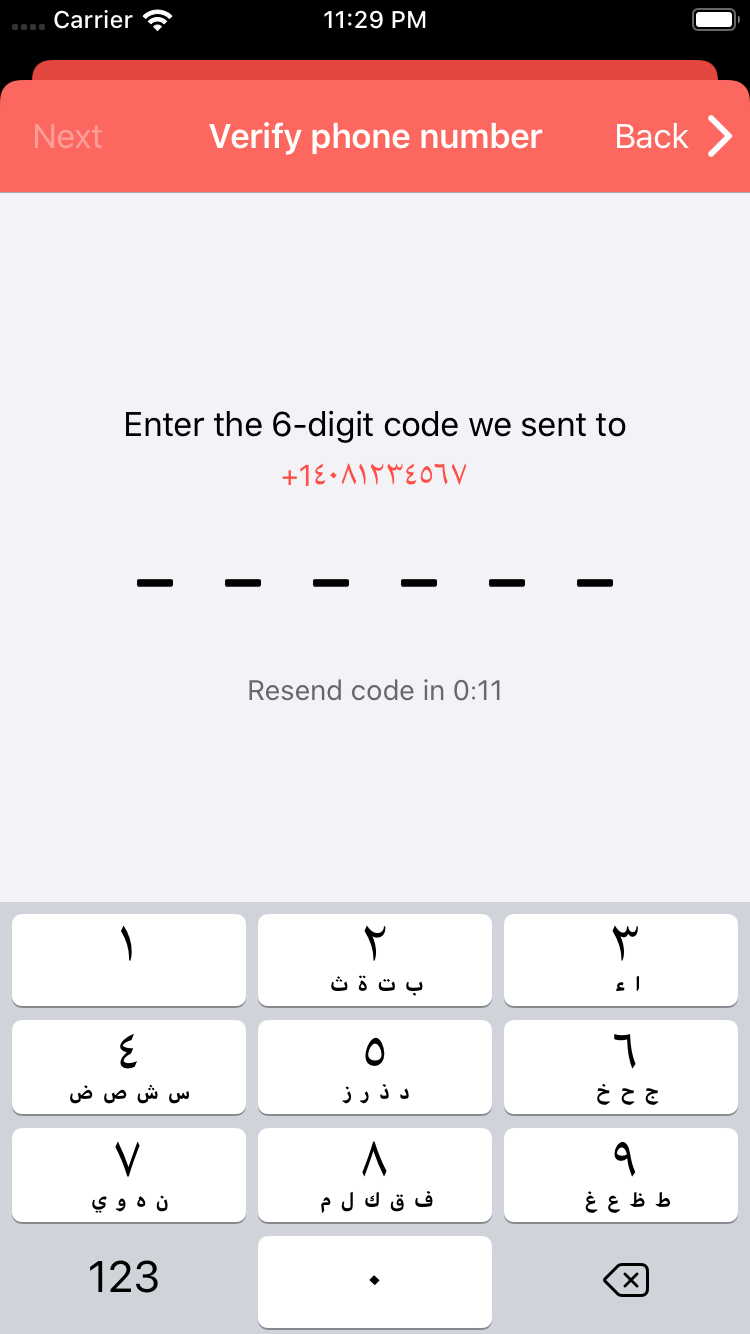Screen dimensions: 750x1334
Task: Tap the ٠ key in bottom row
Action: 375,1281
